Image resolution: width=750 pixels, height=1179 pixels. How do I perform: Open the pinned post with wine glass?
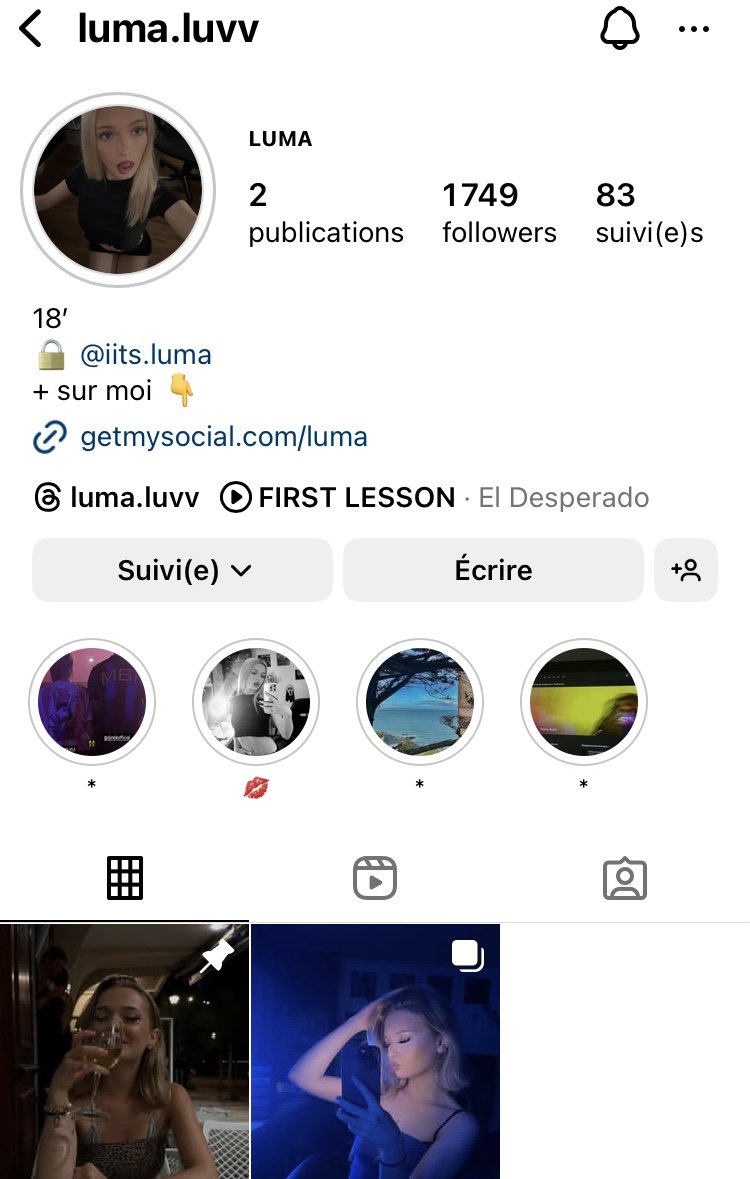coord(124,1050)
